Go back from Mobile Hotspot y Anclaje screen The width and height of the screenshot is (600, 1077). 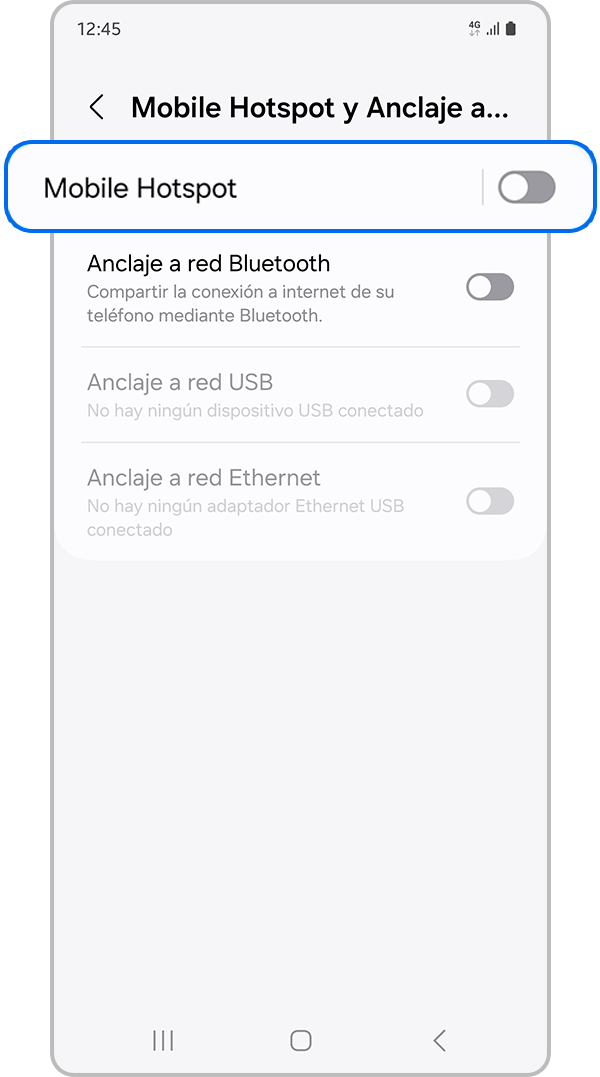(x=97, y=108)
